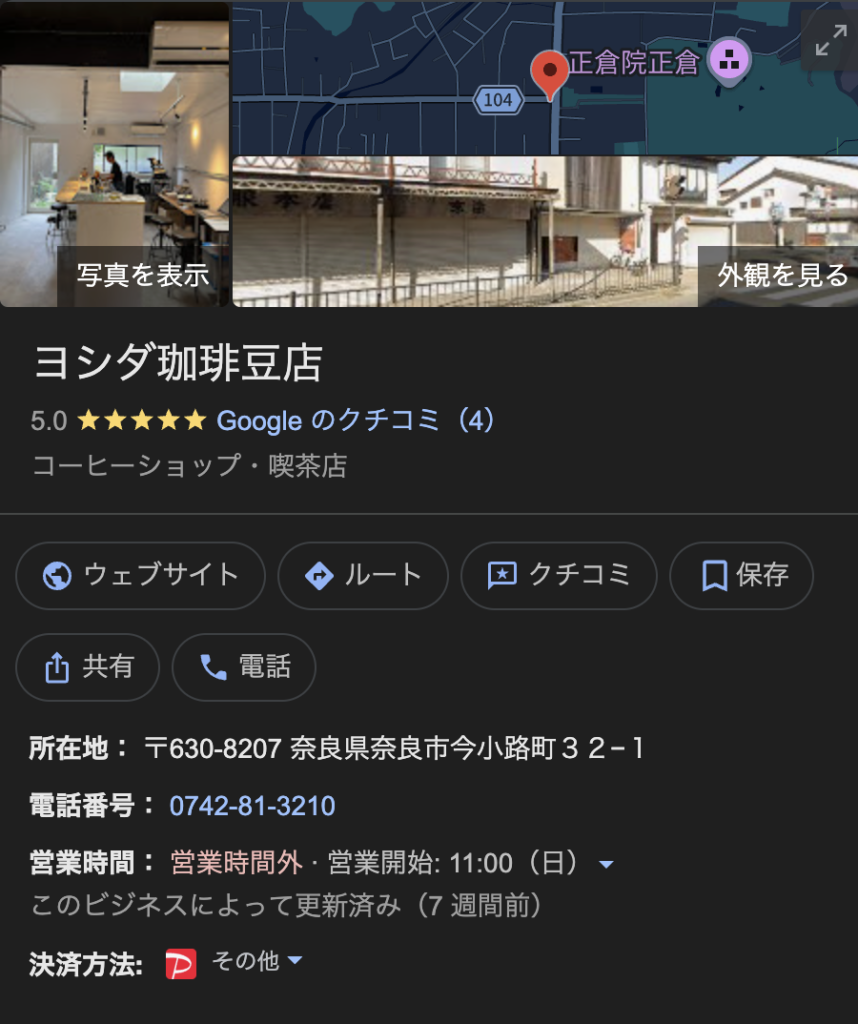Expand the 営業時間 opening hours
Image resolution: width=858 pixels, height=1024 pixels.
pyautogui.click(x=606, y=864)
